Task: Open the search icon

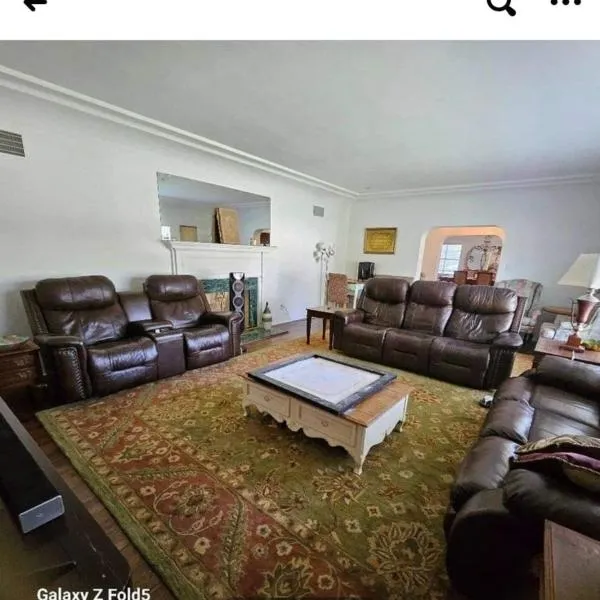Action: 501,5
